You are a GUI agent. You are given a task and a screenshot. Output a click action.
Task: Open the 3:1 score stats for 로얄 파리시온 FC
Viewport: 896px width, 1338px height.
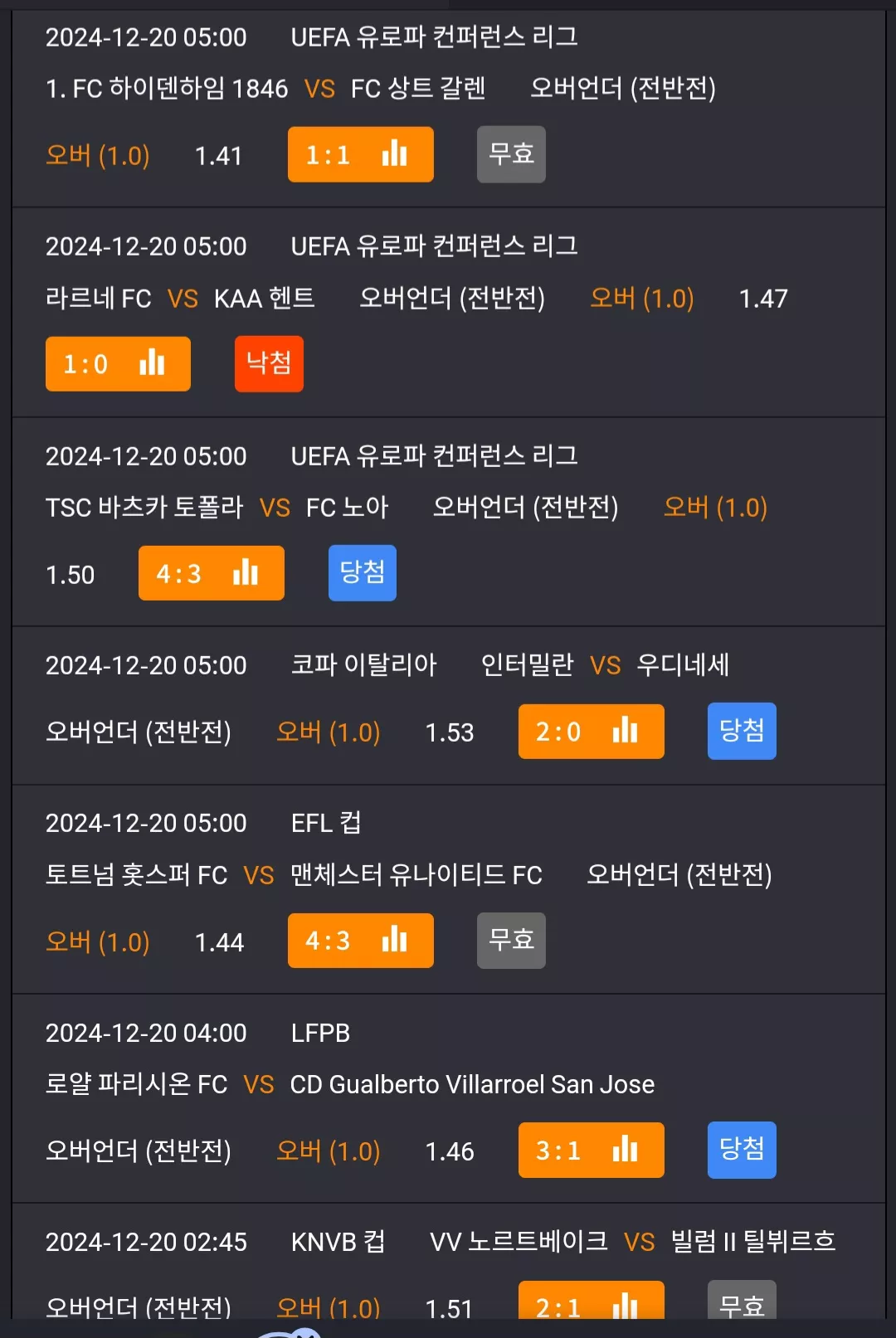(x=591, y=1150)
